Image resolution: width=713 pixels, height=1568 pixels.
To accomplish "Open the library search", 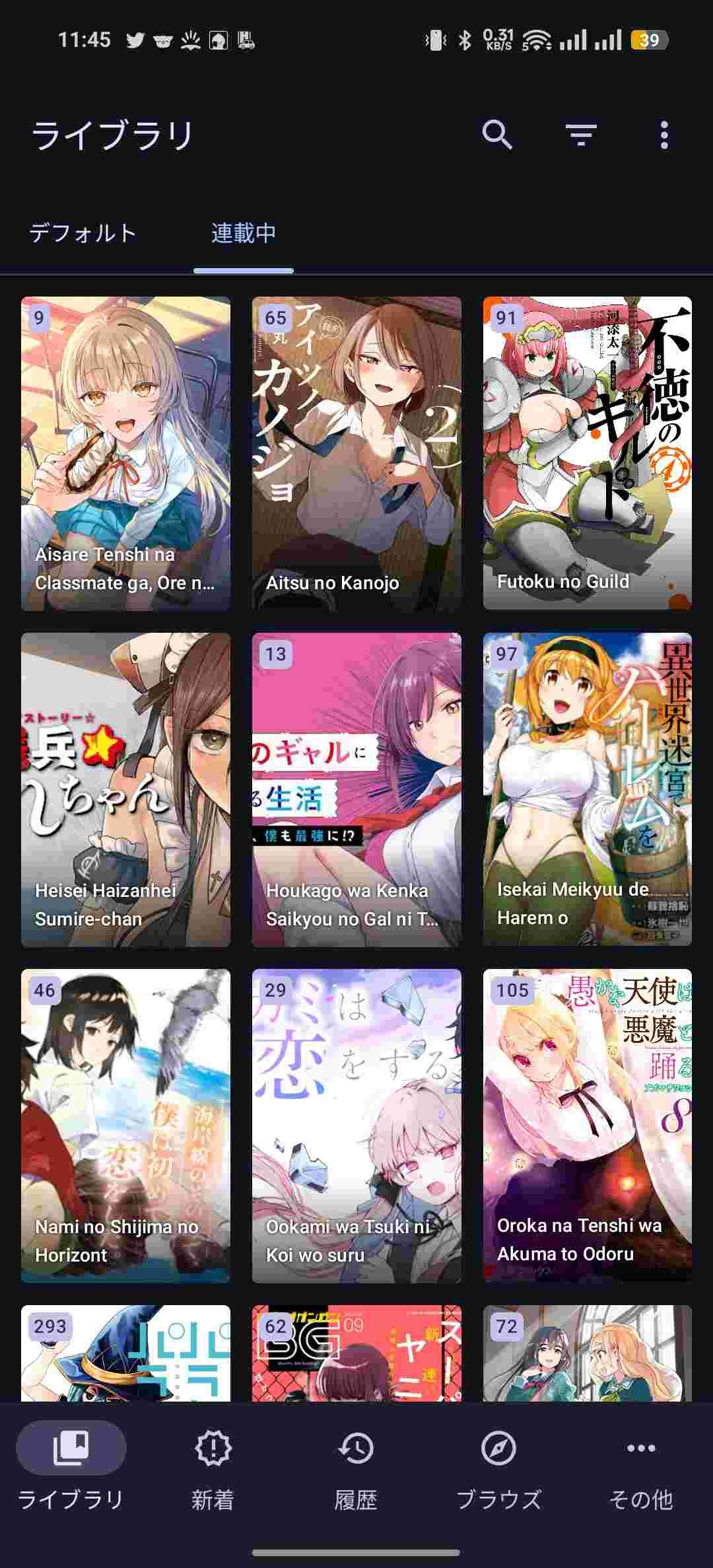I will coord(497,135).
